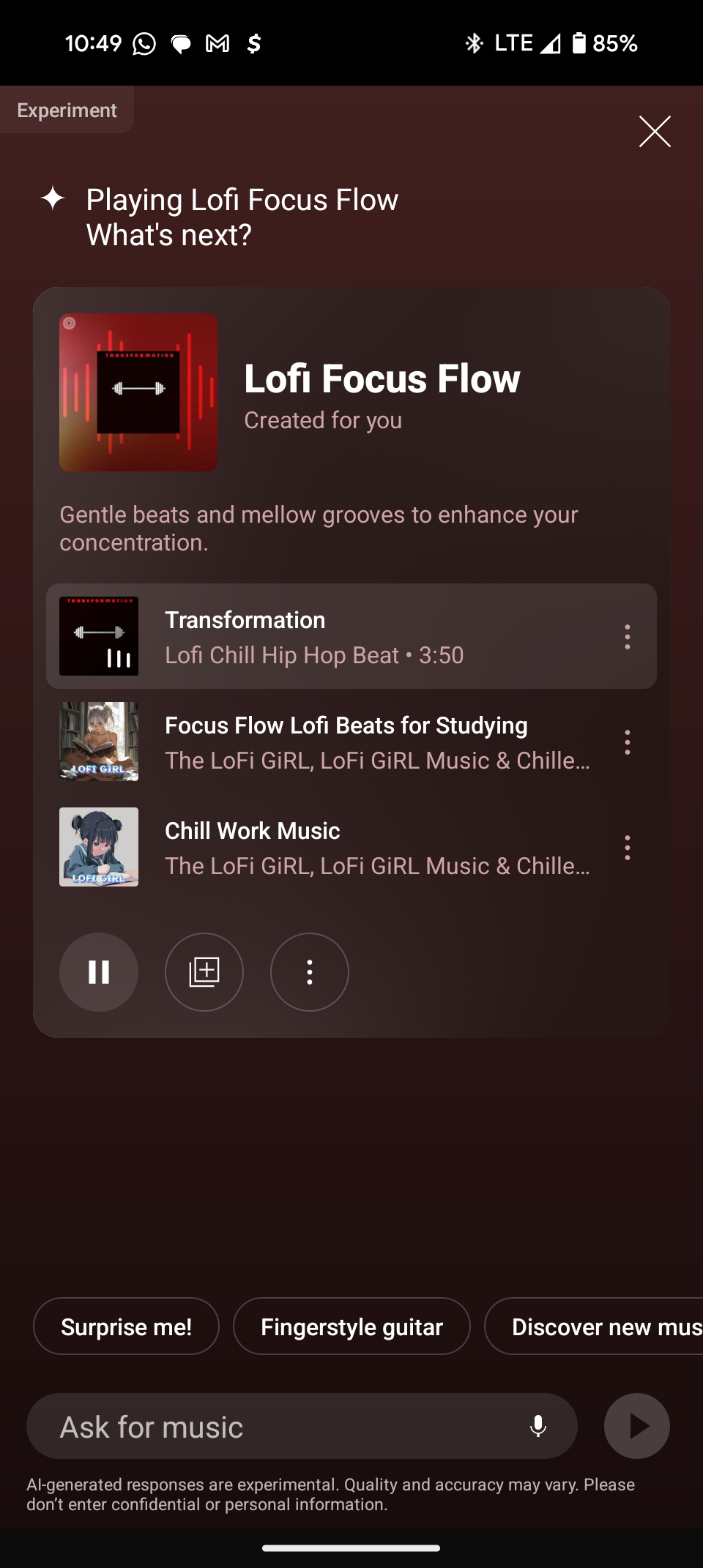The image size is (703, 1568).
Task: Tap the Lofi Focus Flow album artwork
Action: 138,392
